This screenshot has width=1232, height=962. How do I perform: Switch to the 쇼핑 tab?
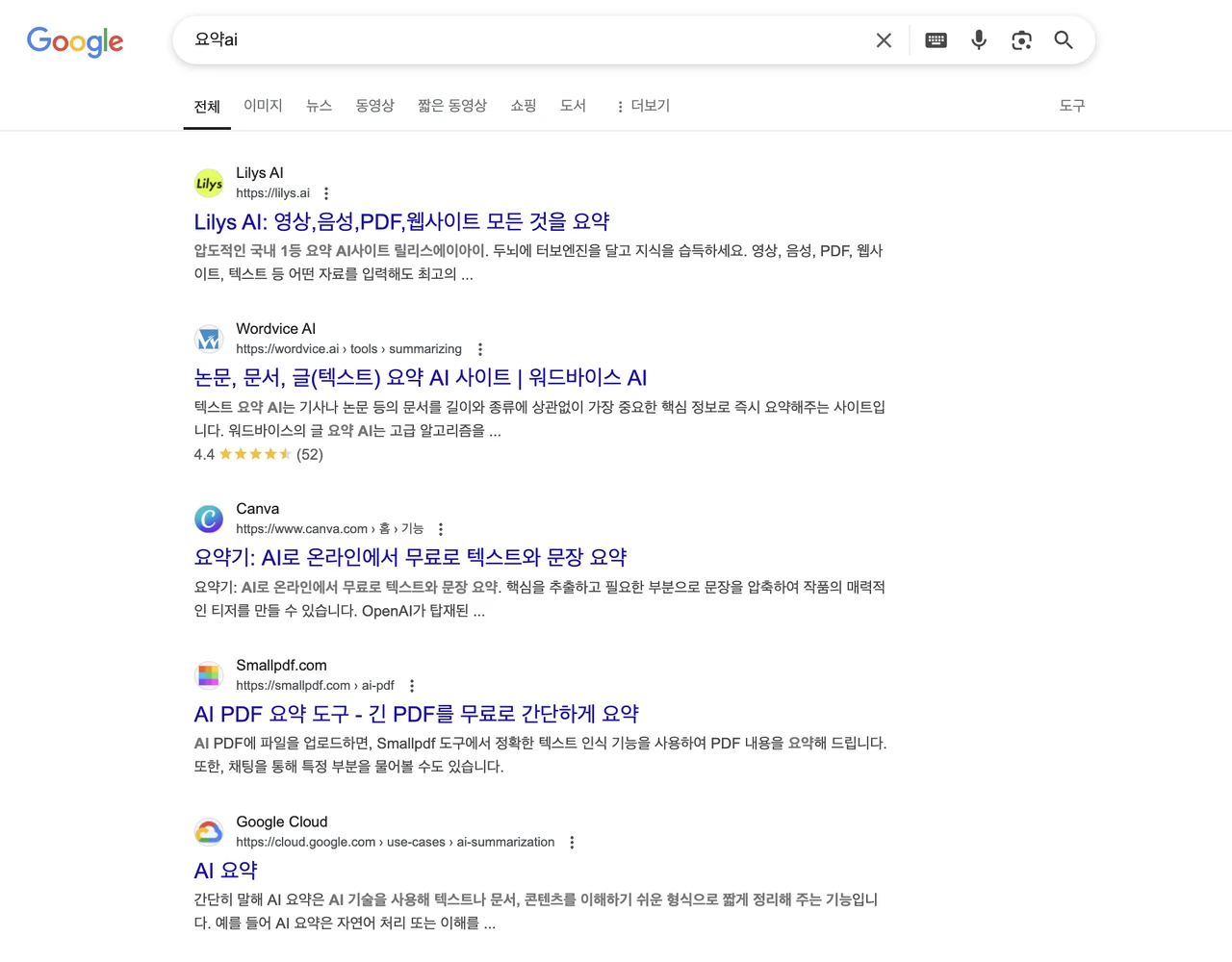point(523,106)
